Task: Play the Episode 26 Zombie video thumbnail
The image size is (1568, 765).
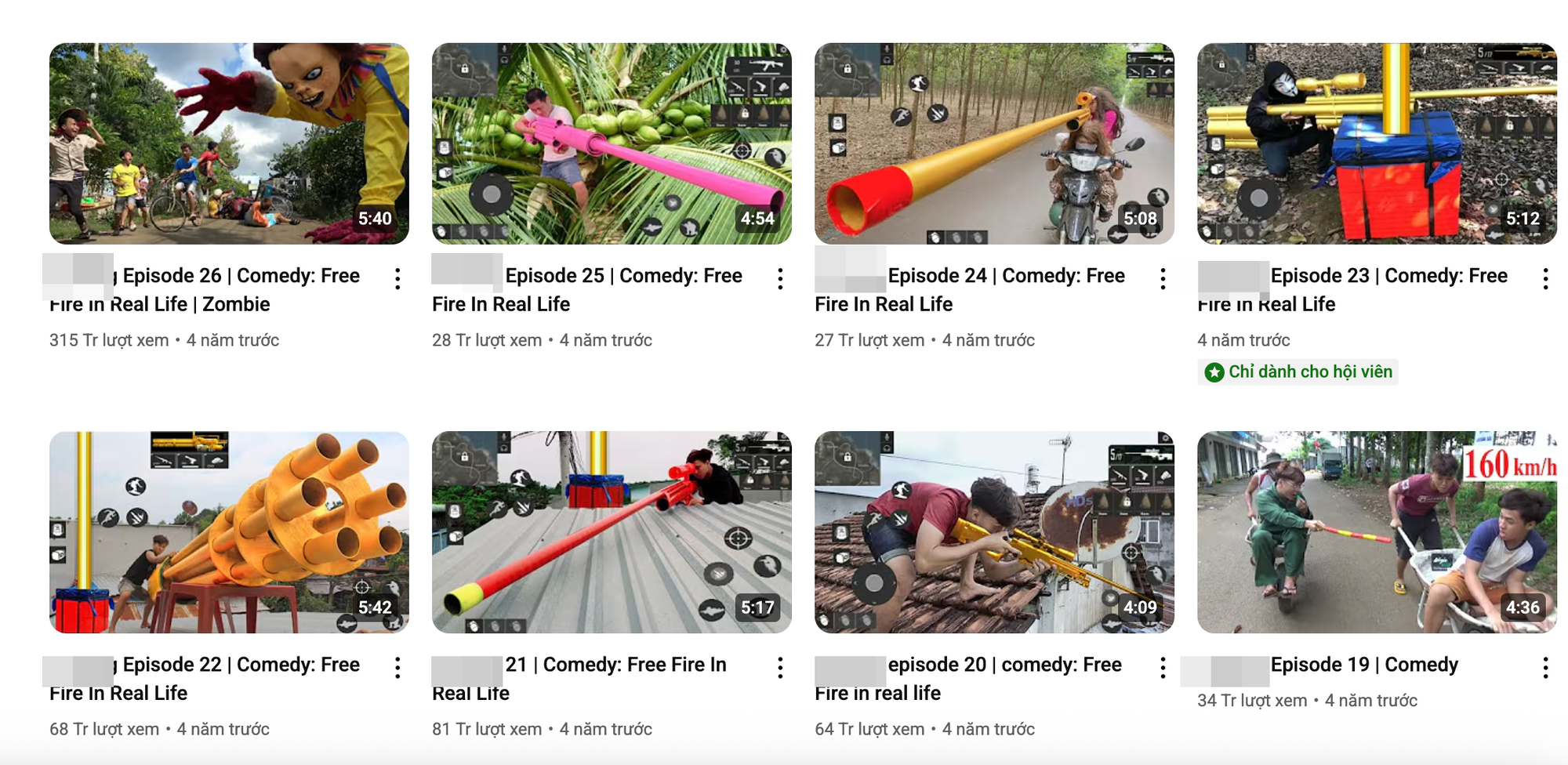Action: (229, 143)
